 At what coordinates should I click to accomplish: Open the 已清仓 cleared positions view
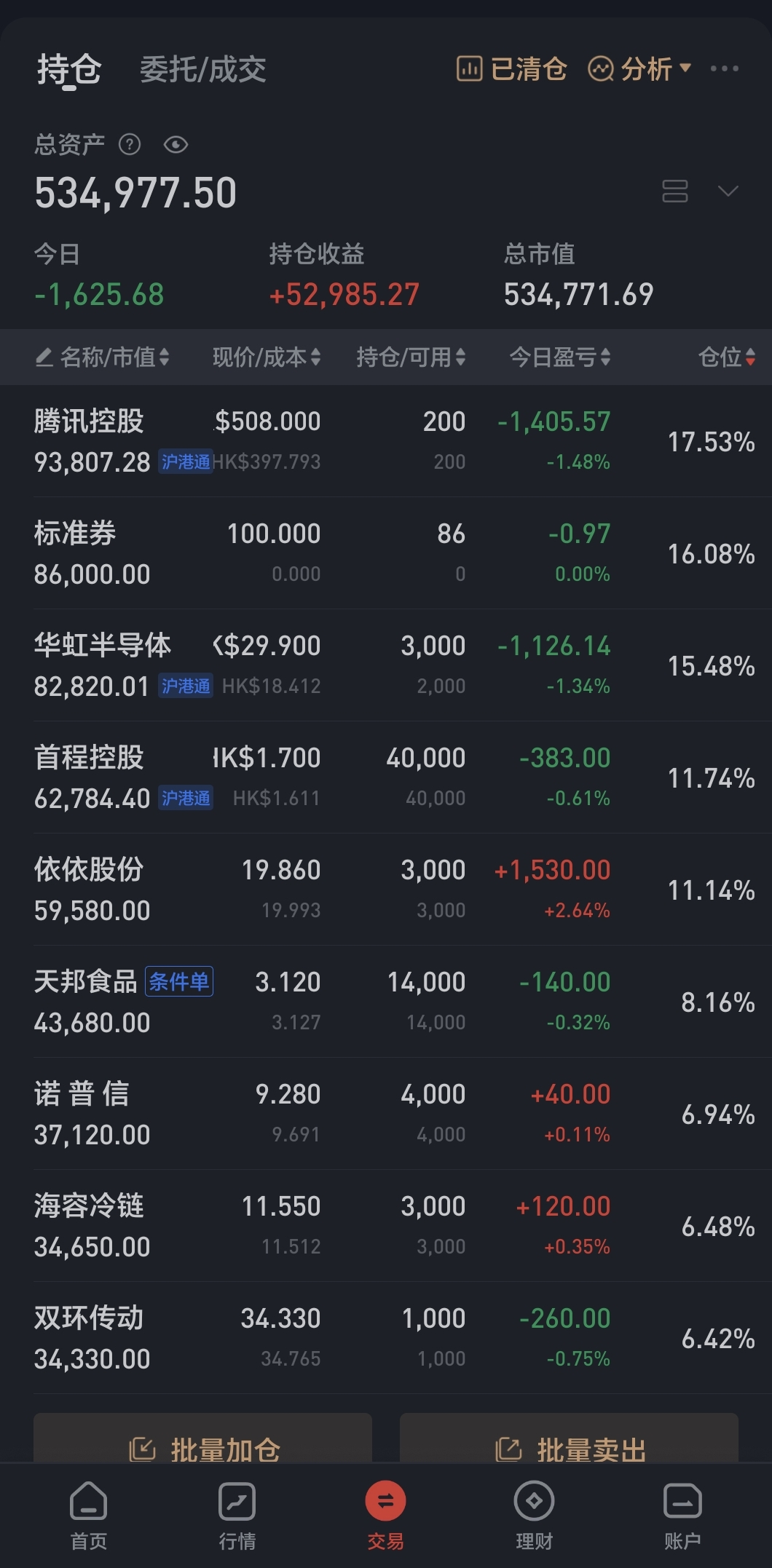point(512,69)
